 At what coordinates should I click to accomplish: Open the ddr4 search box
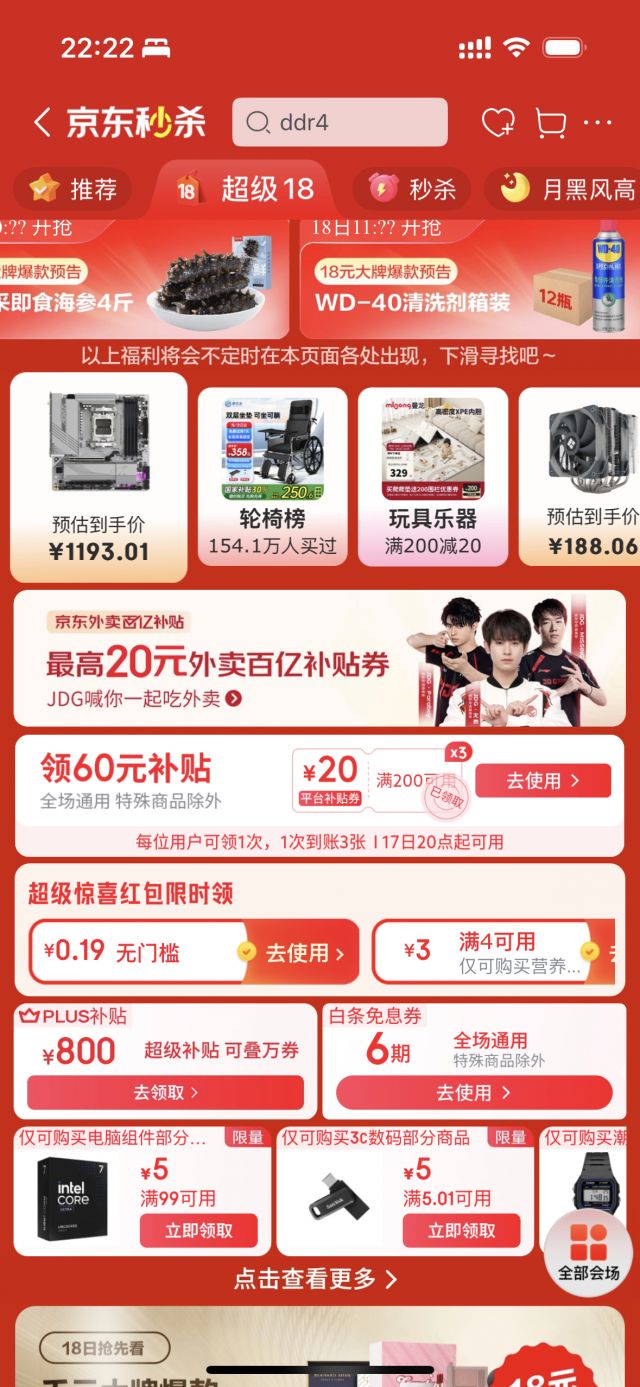[340, 123]
